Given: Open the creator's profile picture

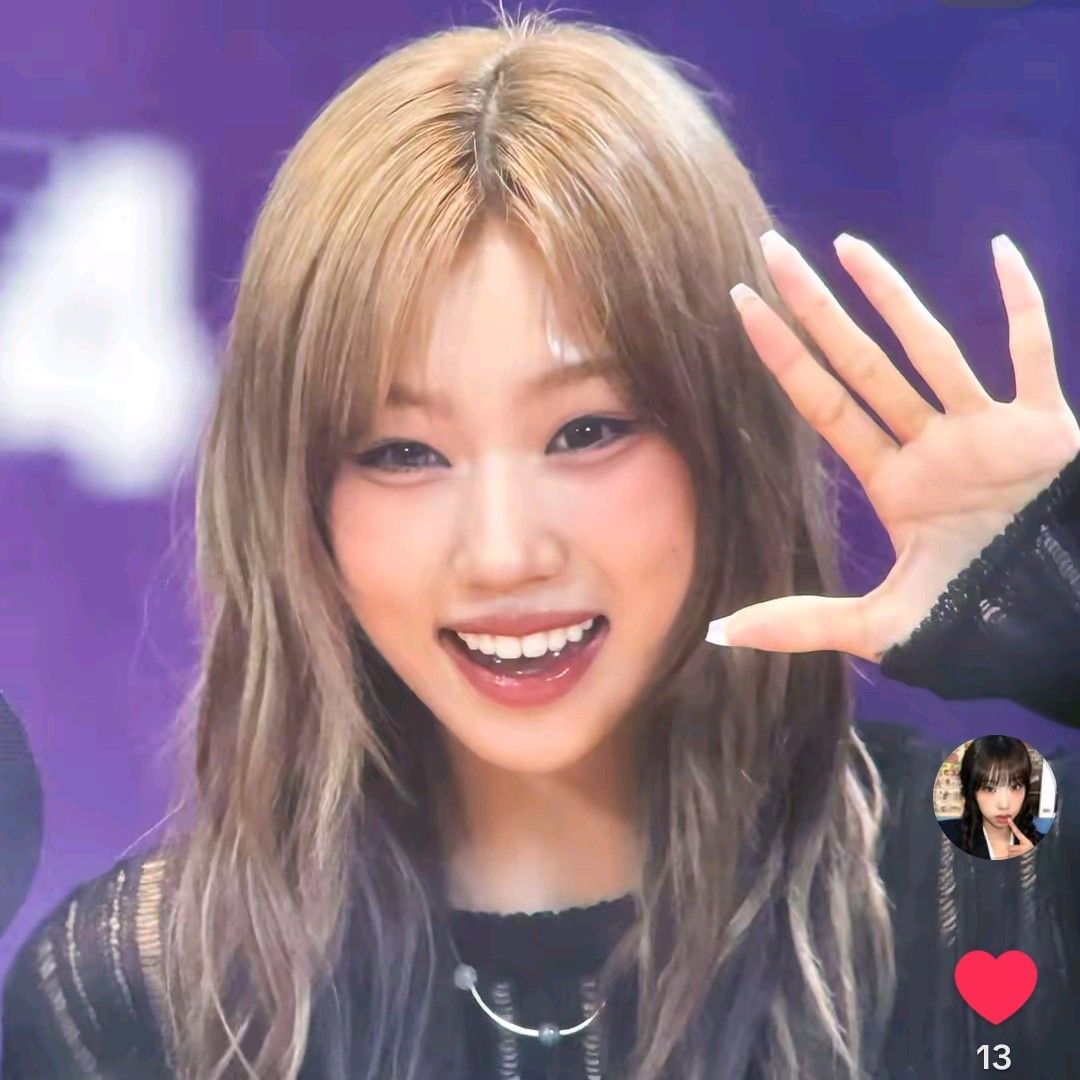Looking at the screenshot, I should 995,797.
